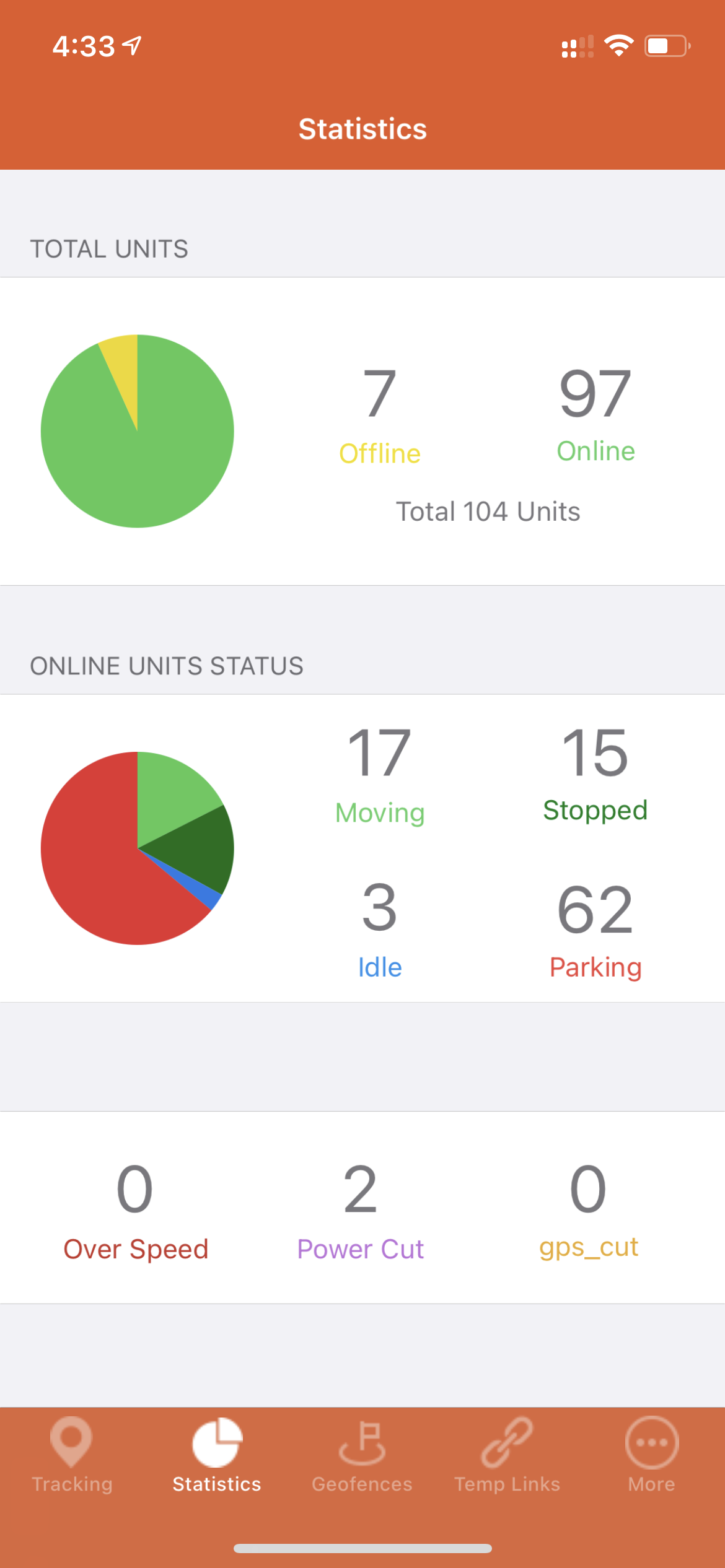View the 7 Offline units
725x1568 pixels.
[x=380, y=416]
